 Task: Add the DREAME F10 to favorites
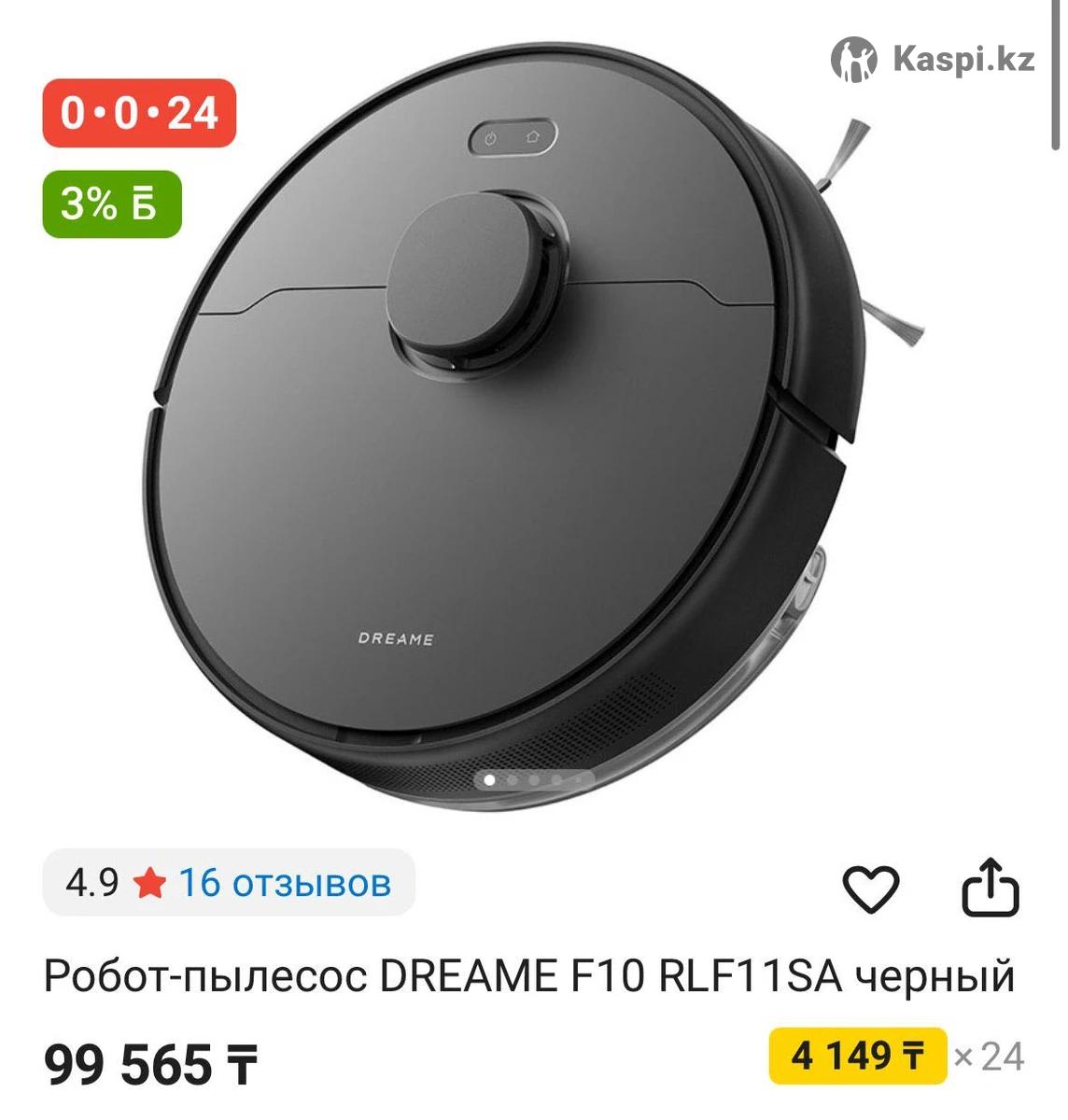click(x=870, y=888)
